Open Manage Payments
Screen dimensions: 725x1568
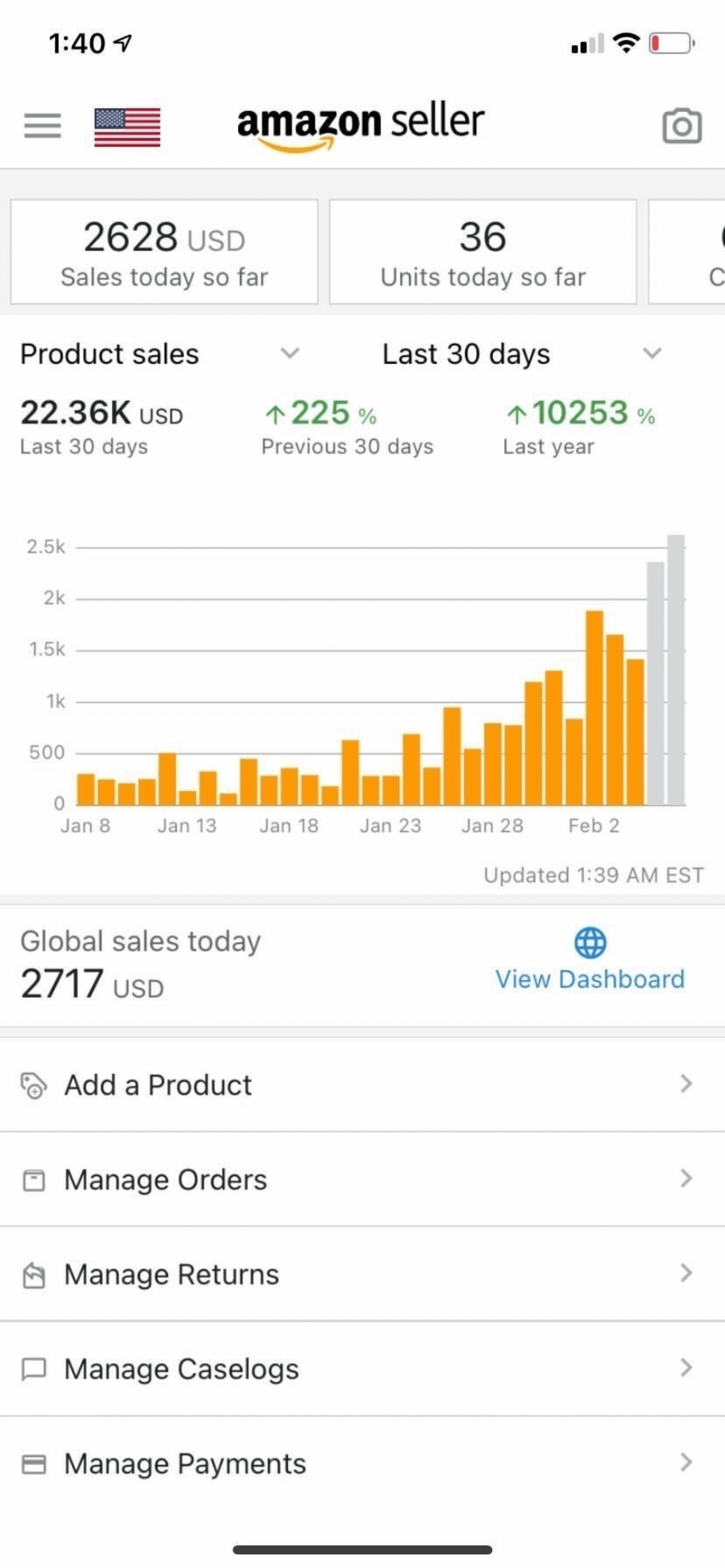coord(362,1464)
